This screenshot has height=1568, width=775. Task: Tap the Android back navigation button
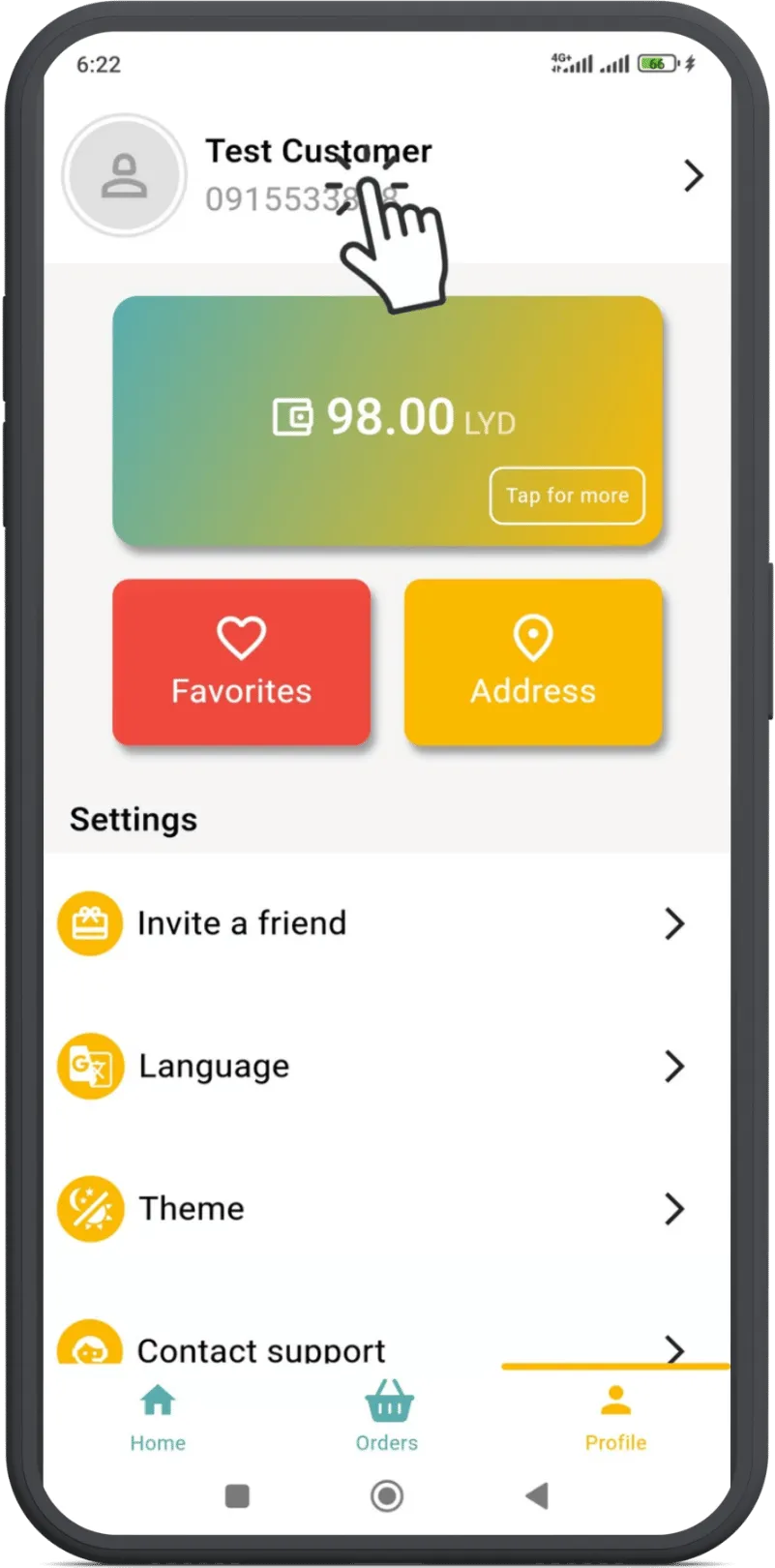[537, 1495]
